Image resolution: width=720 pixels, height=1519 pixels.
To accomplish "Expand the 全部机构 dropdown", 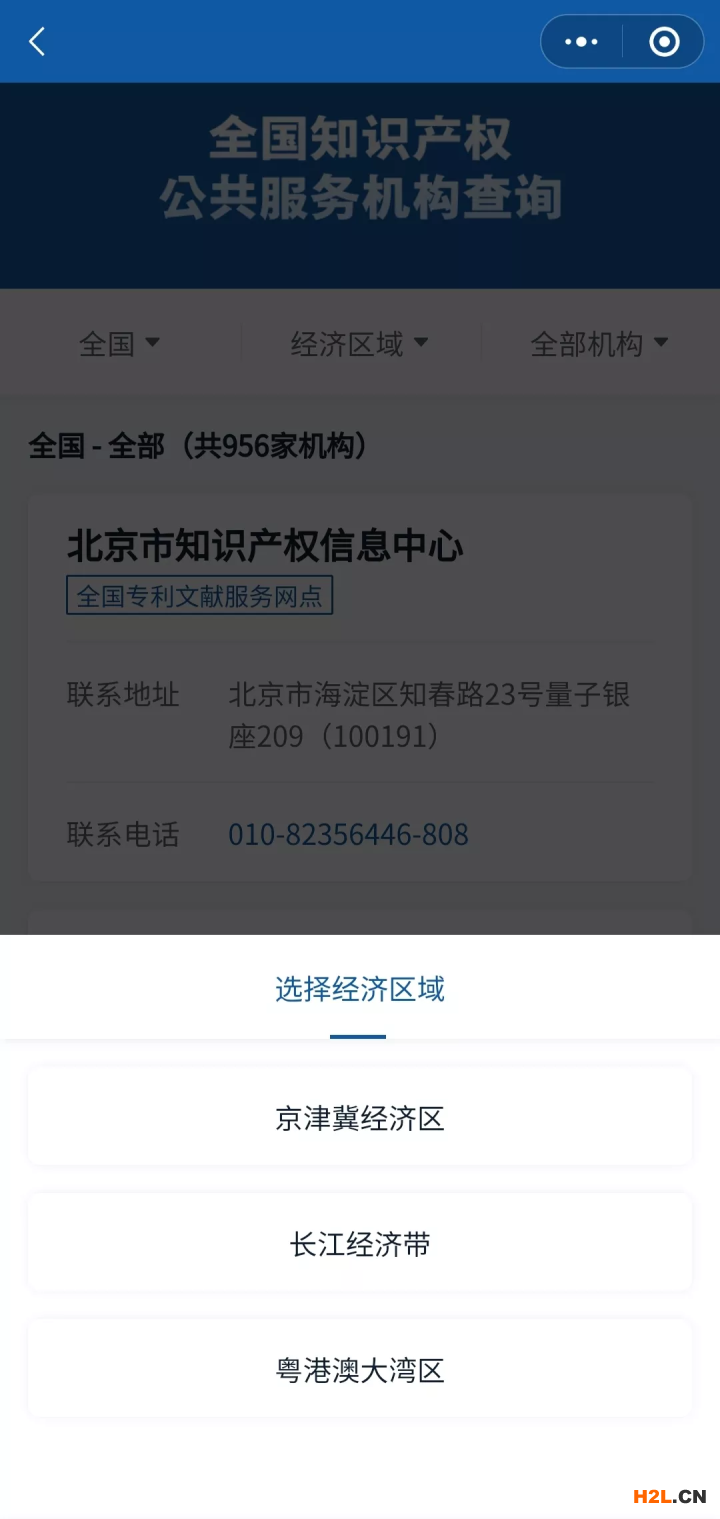I will [598, 344].
